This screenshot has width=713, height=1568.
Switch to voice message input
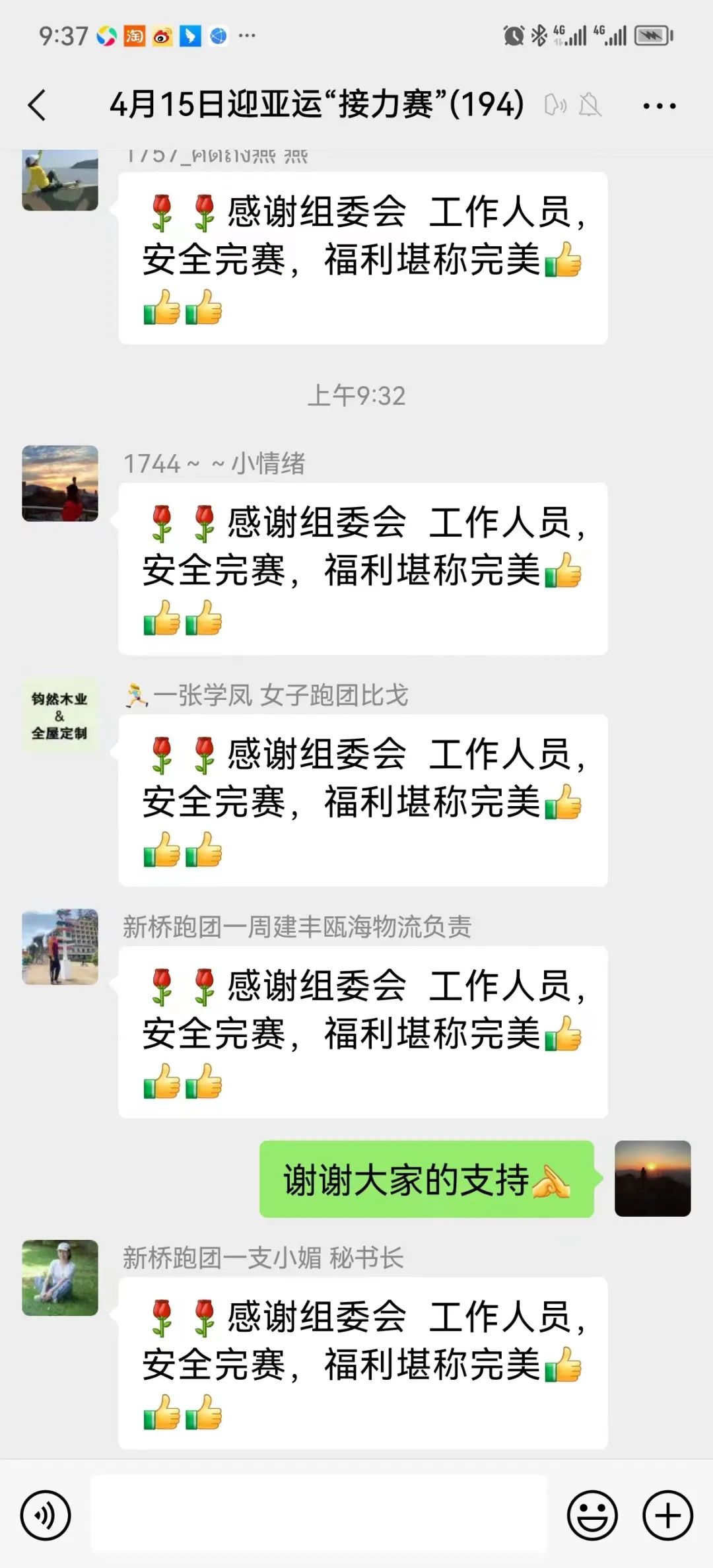click(45, 1515)
